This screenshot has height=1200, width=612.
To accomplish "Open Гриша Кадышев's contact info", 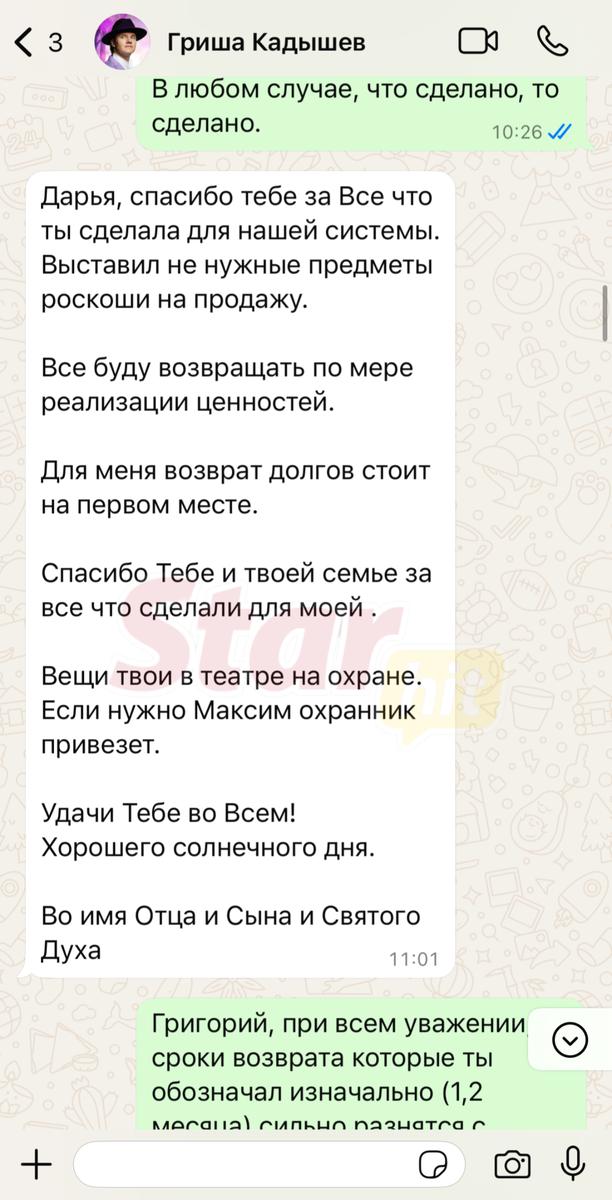I will point(266,42).
